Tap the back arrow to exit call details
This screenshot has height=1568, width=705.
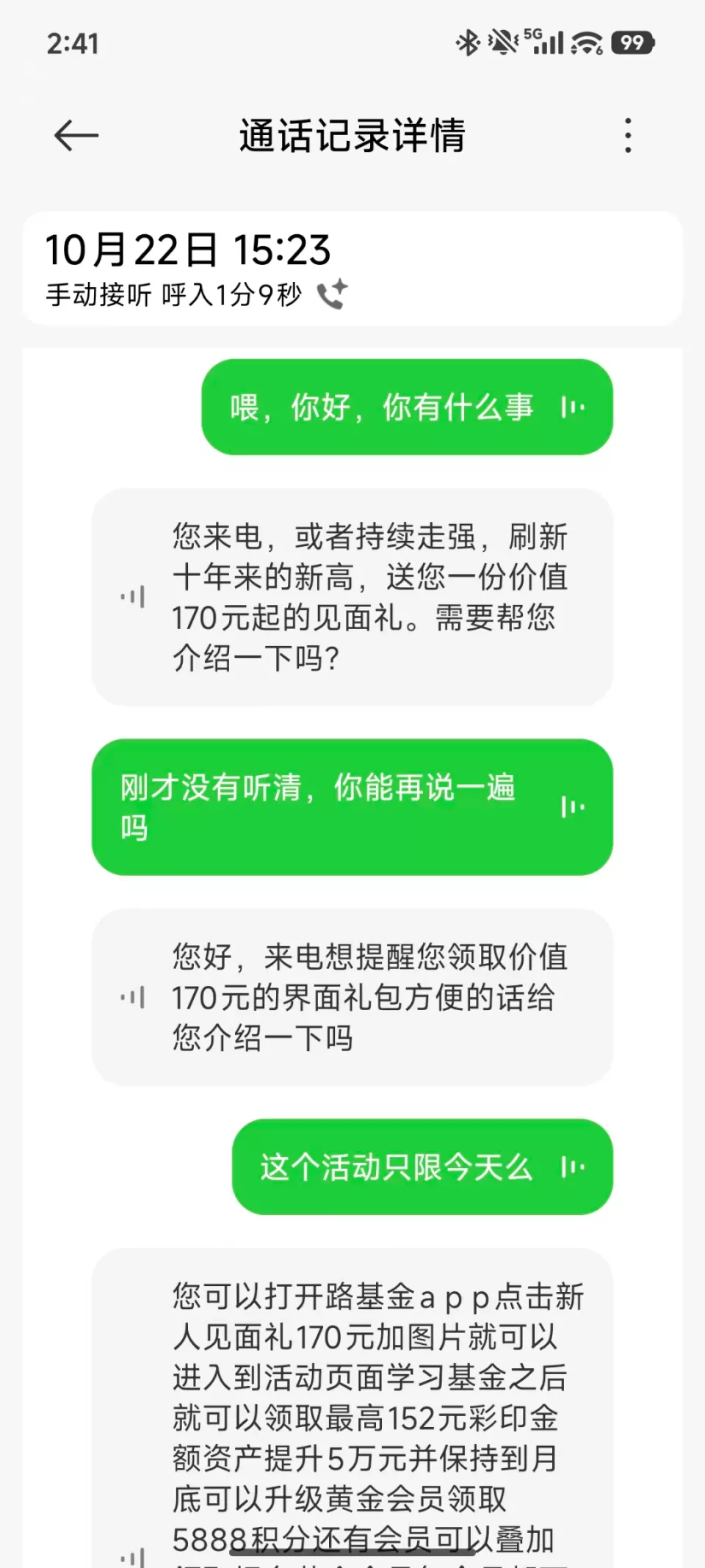76,135
